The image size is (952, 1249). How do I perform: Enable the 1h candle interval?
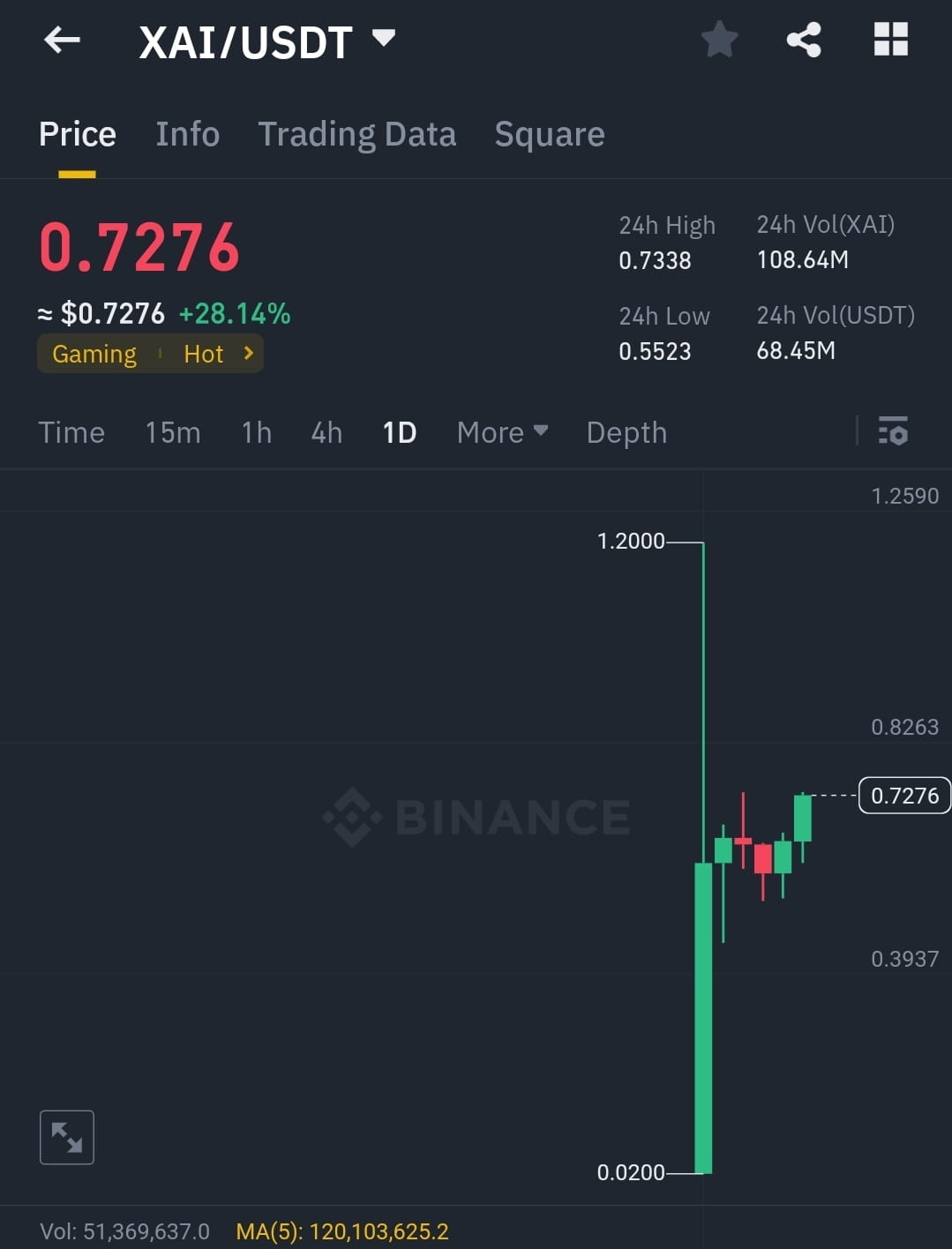tap(255, 432)
